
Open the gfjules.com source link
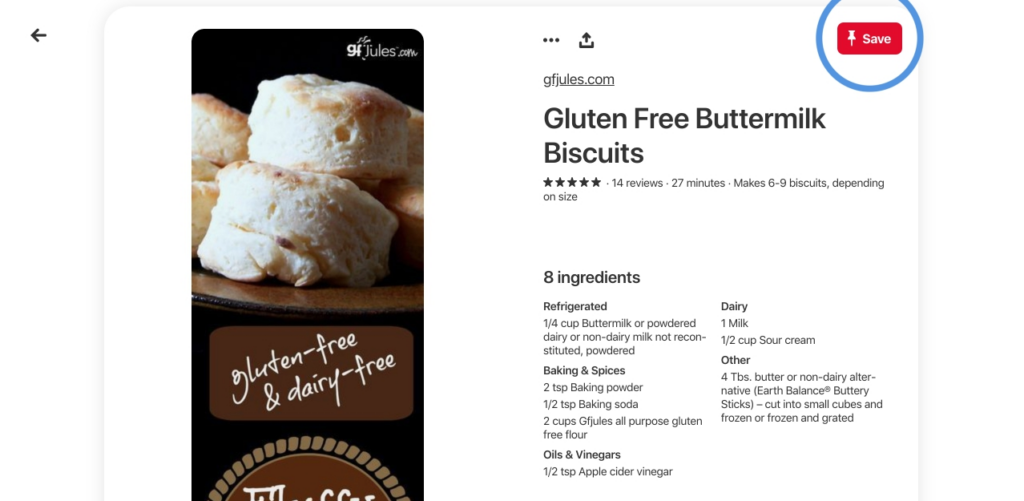[578, 79]
